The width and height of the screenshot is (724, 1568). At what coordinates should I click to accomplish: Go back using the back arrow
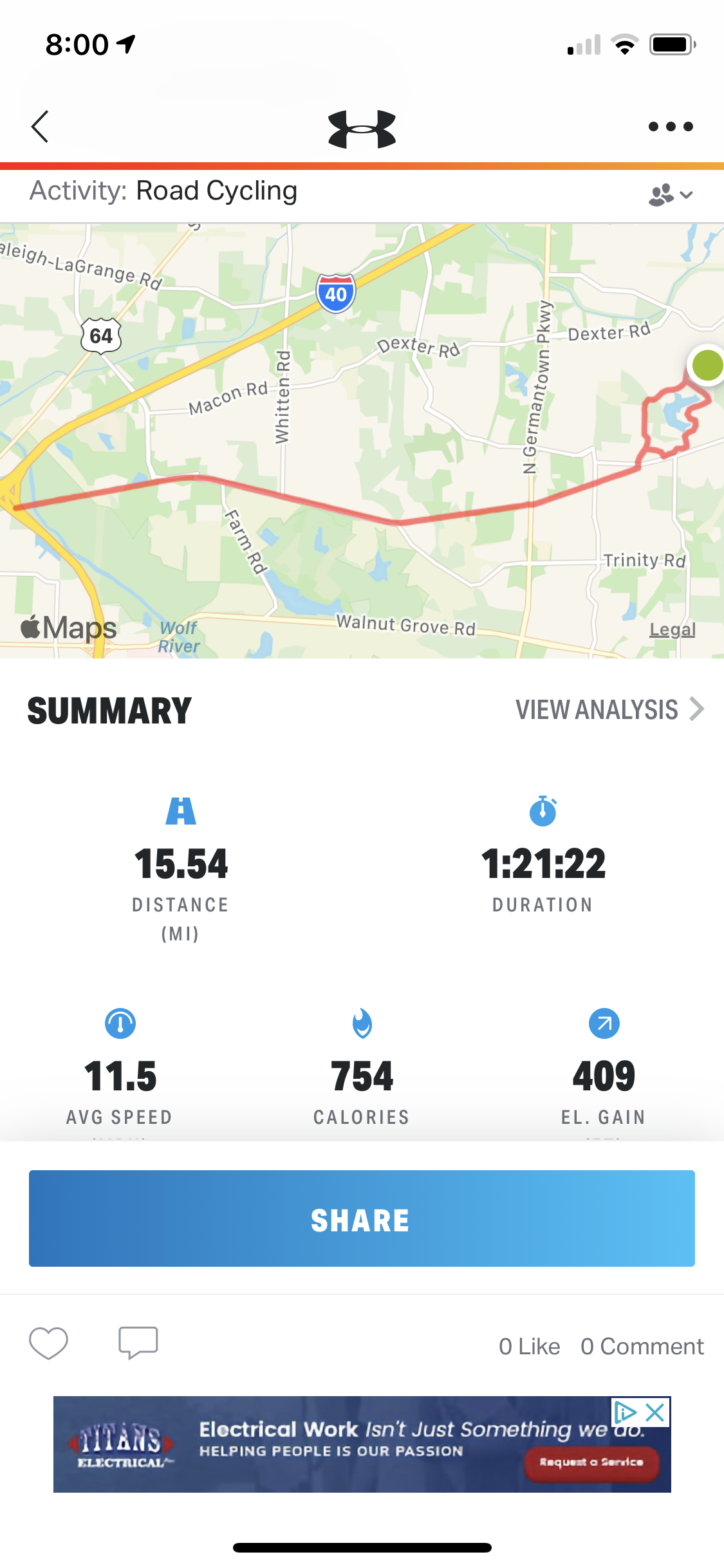tap(41, 126)
